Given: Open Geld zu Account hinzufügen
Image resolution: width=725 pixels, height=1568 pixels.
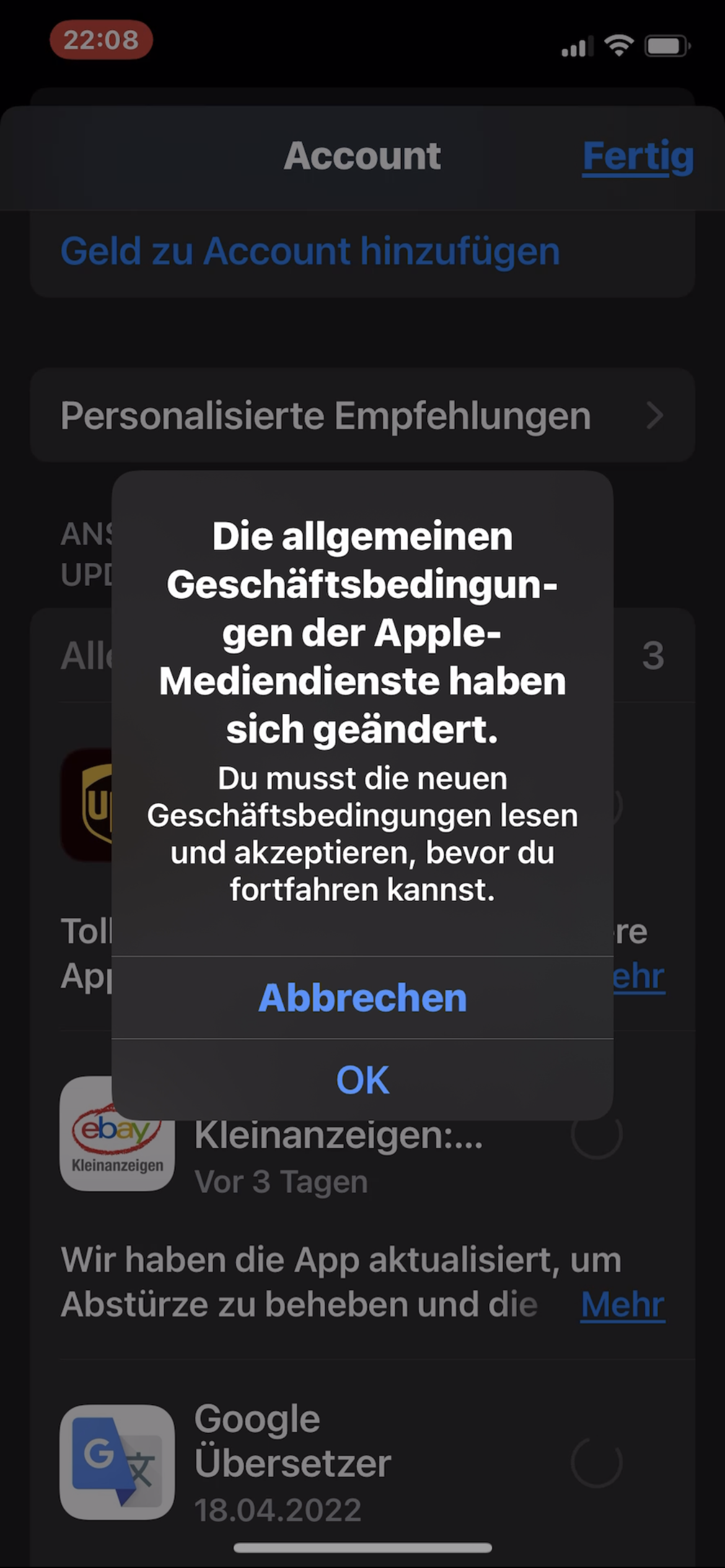Looking at the screenshot, I should pos(310,251).
